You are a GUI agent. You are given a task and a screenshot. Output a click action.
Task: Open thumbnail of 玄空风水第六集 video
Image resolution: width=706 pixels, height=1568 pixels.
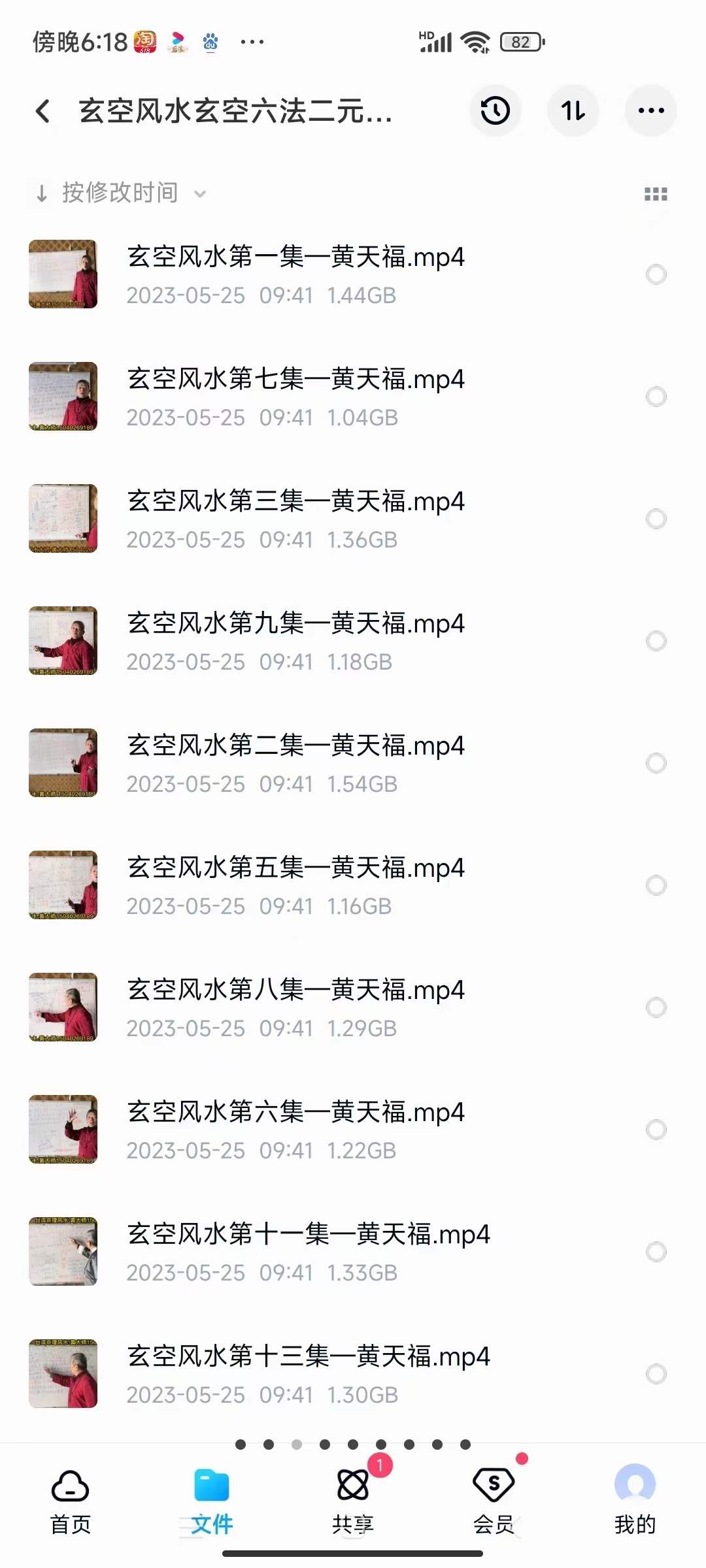coord(63,1129)
